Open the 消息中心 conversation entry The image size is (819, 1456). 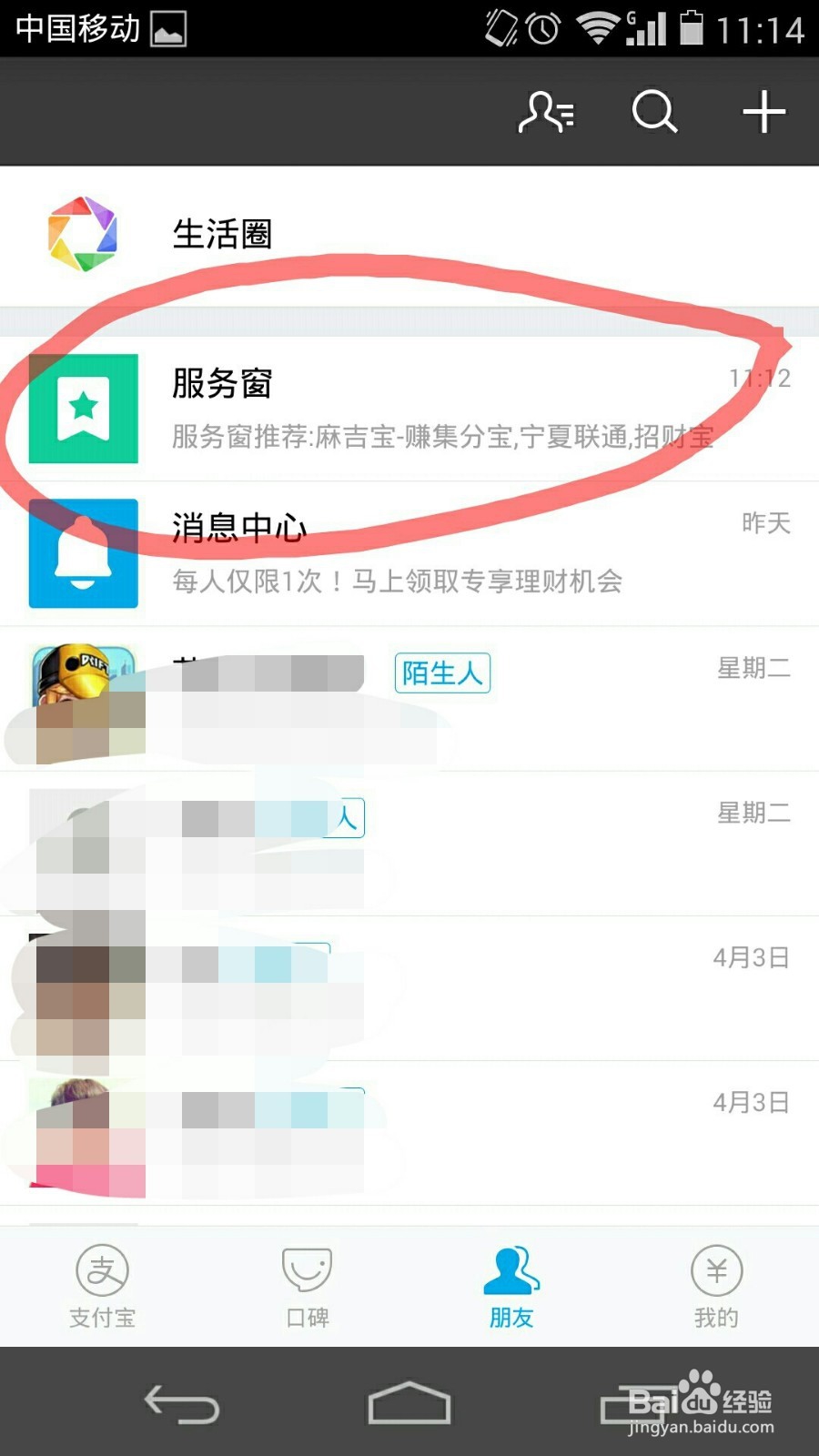tap(409, 555)
